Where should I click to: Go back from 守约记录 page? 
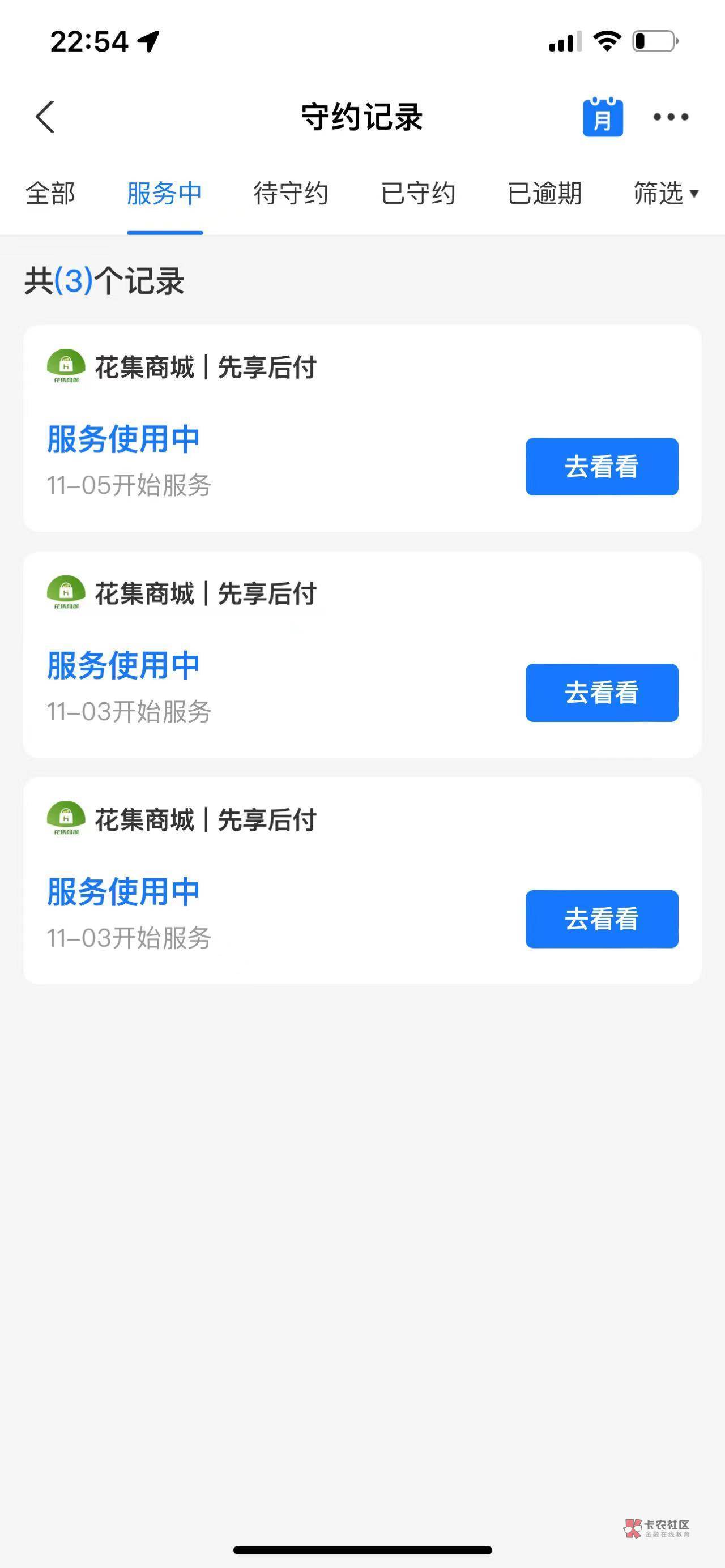point(45,116)
